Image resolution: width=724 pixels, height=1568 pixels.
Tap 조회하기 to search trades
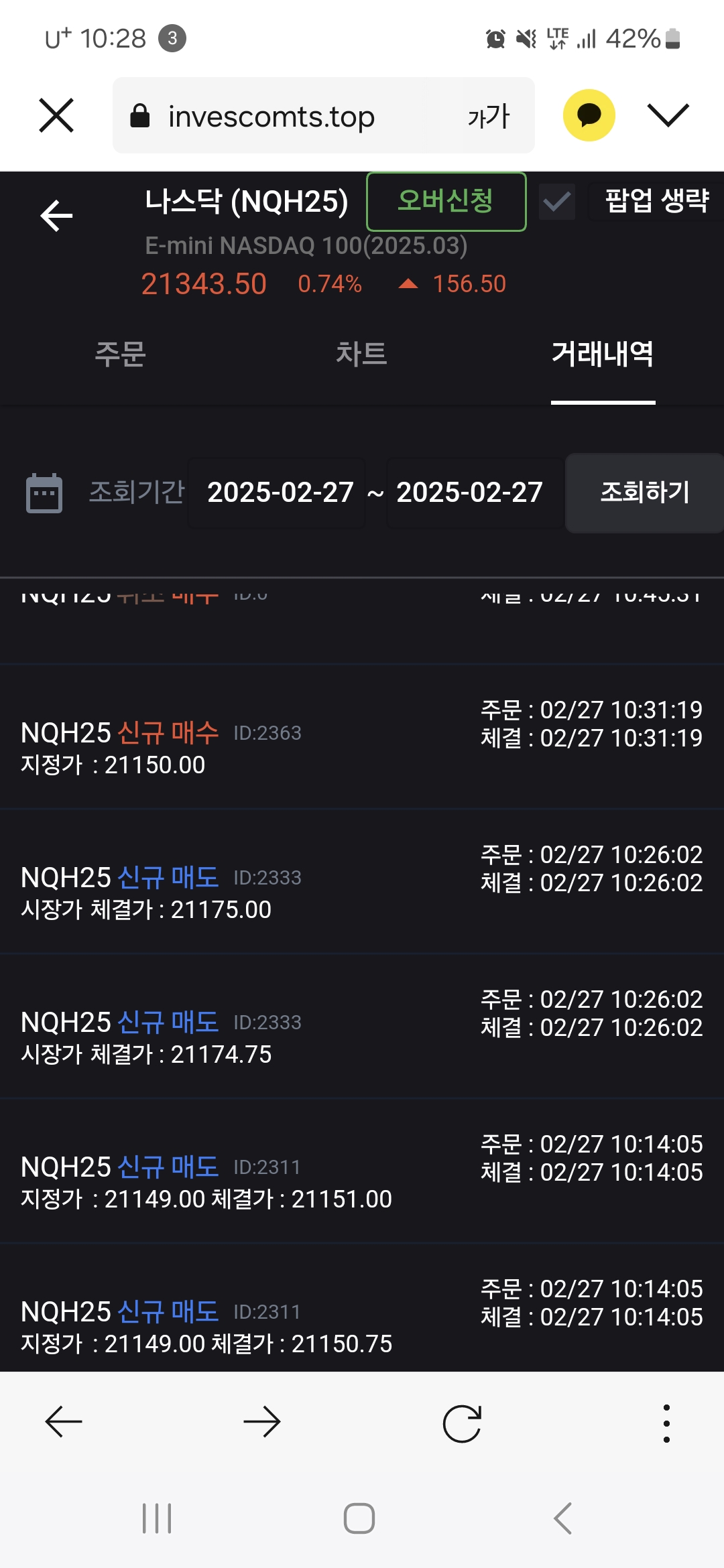pos(644,493)
